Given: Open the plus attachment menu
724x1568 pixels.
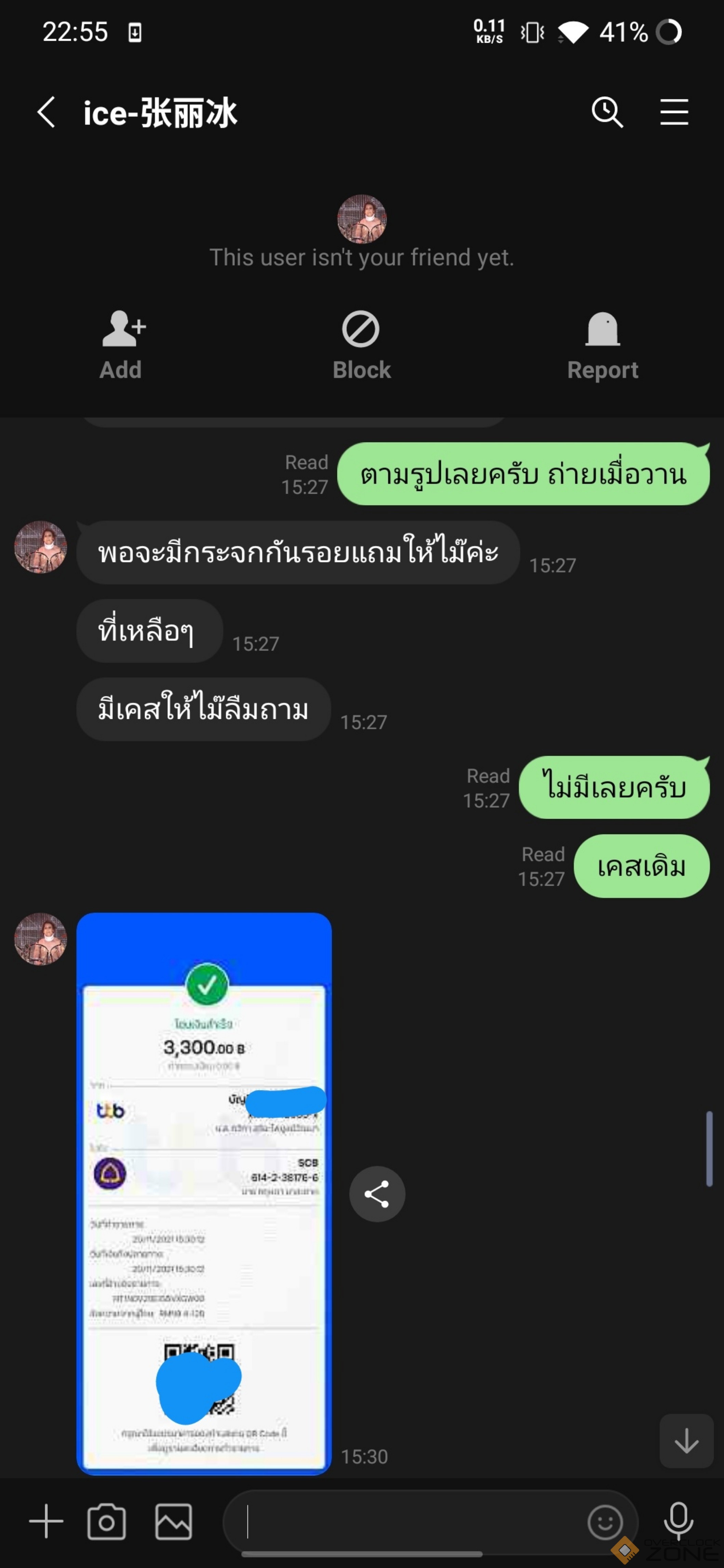Looking at the screenshot, I should click(46, 1521).
